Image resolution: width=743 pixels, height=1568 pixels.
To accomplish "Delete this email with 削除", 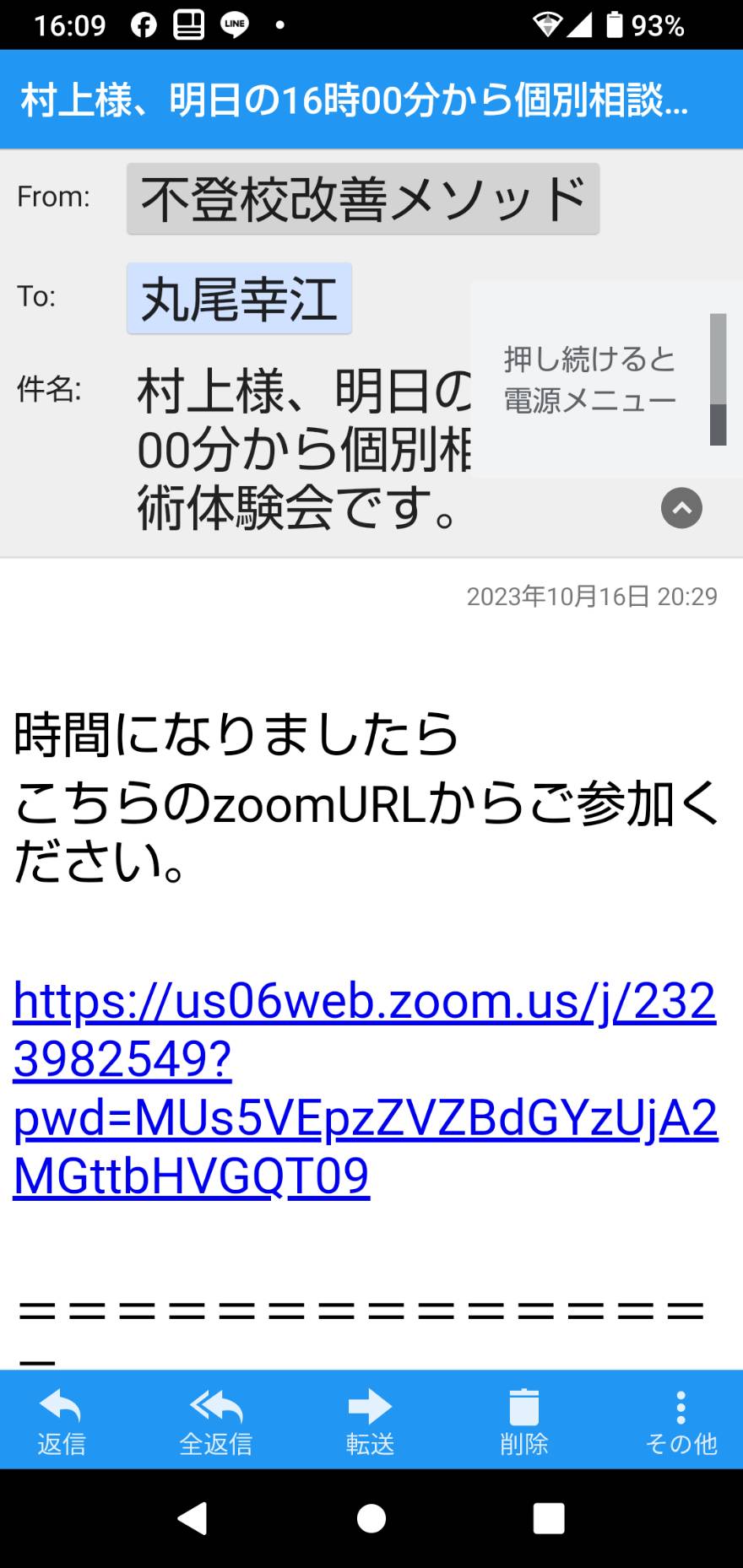I will point(523,1422).
